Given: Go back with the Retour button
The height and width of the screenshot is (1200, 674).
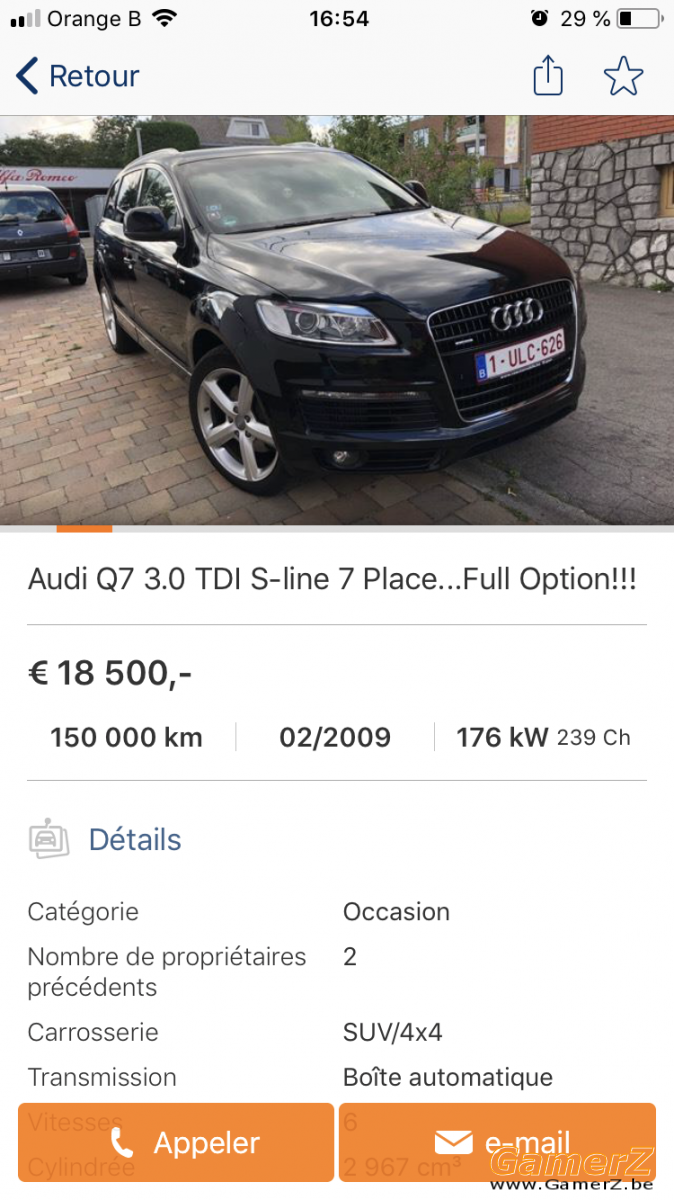Looking at the screenshot, I should [78, 76].
